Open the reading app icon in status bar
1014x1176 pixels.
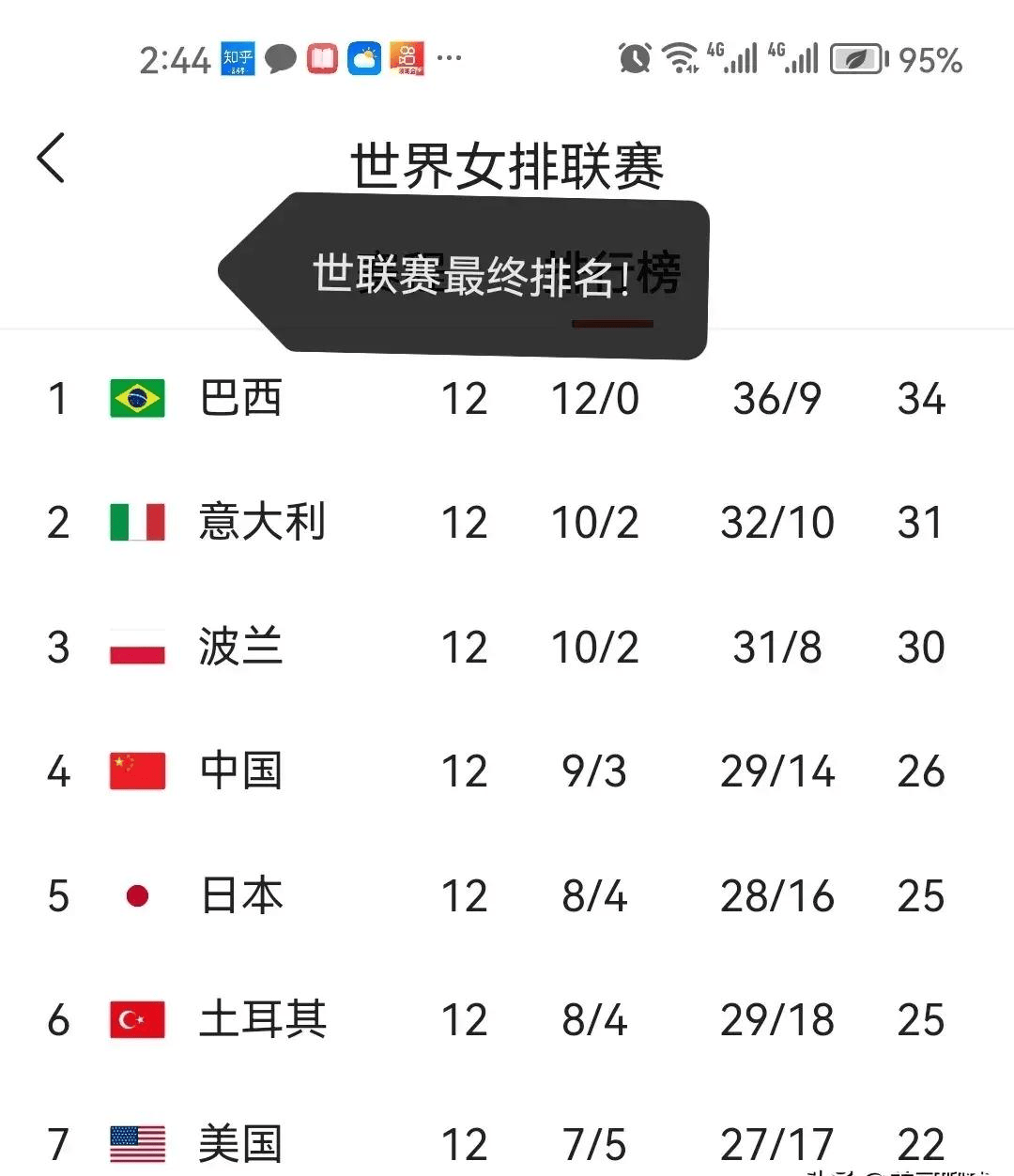click(x=322, y=58)
